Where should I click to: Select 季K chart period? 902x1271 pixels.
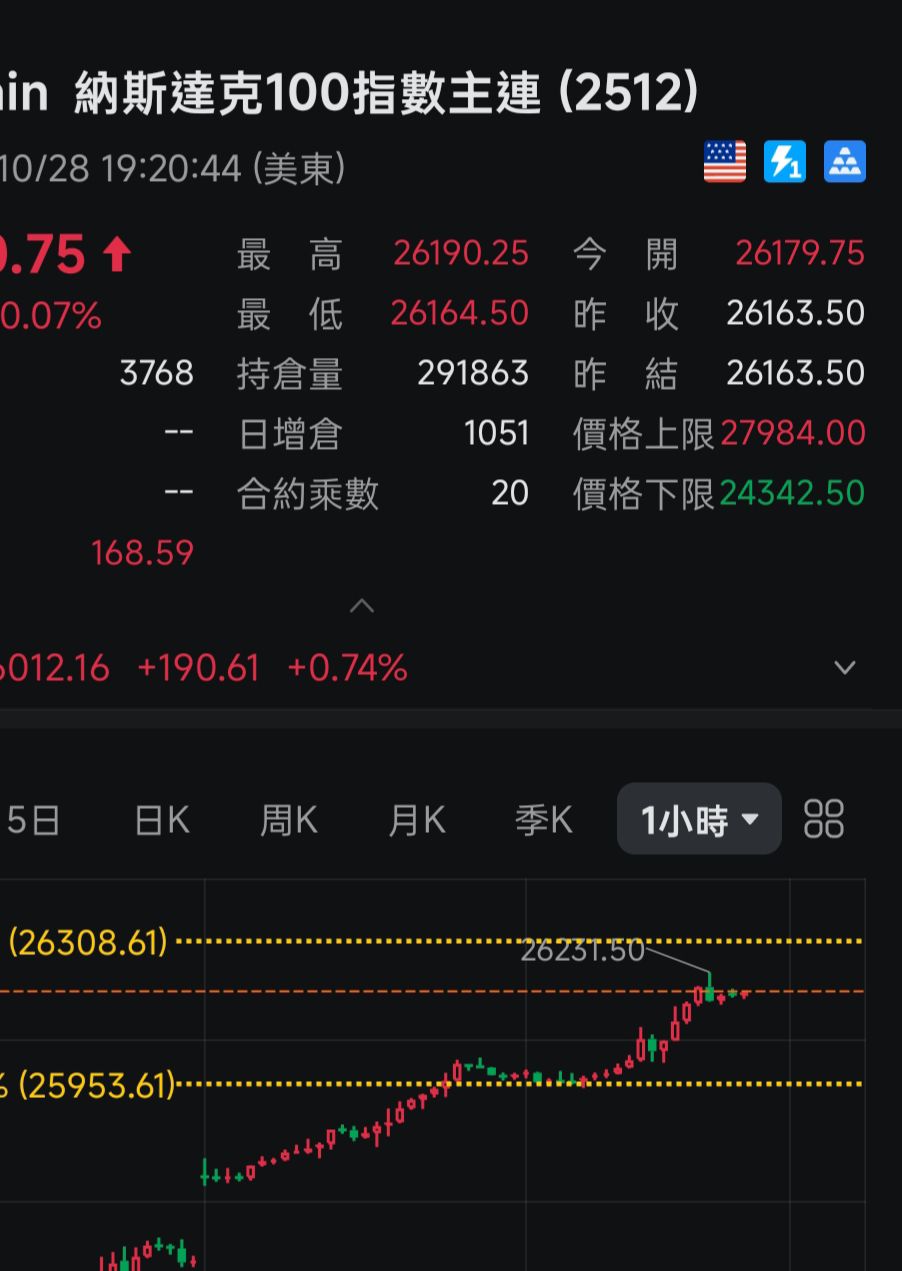click(543, 821)
